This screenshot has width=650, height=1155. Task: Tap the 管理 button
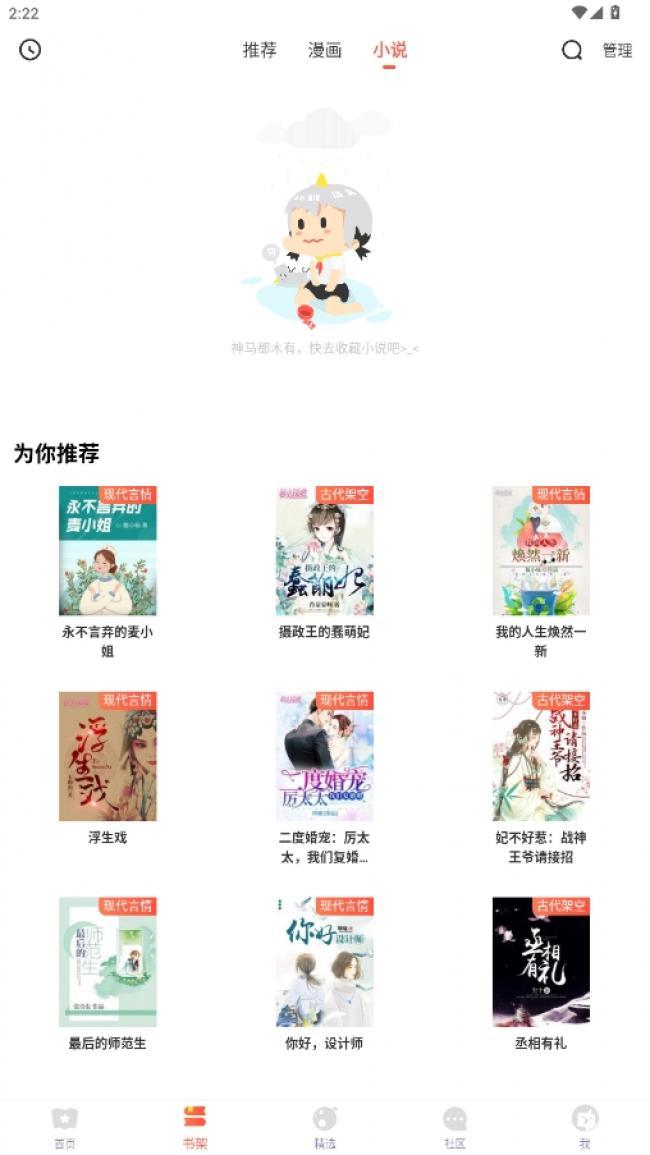click(617, 50)
